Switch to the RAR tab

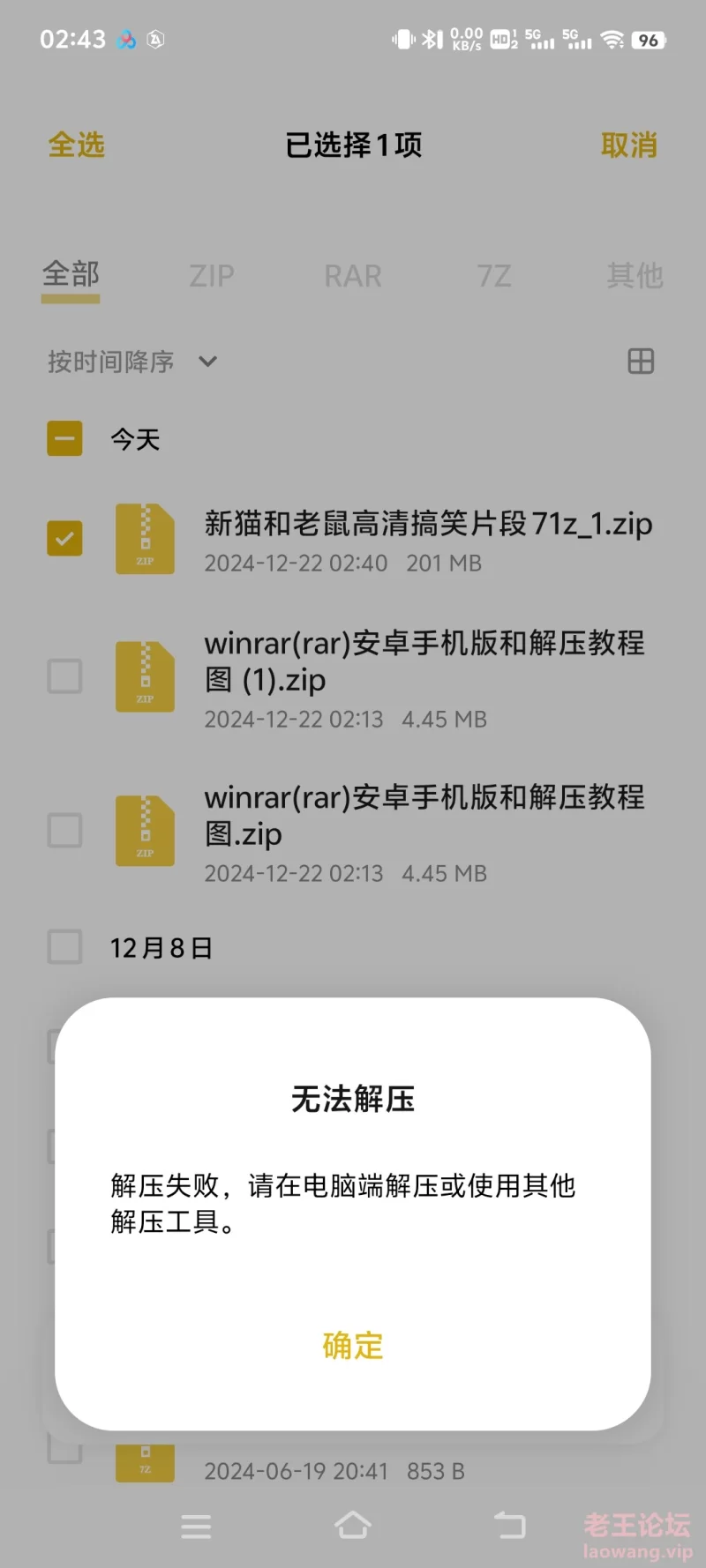[353, 276]
